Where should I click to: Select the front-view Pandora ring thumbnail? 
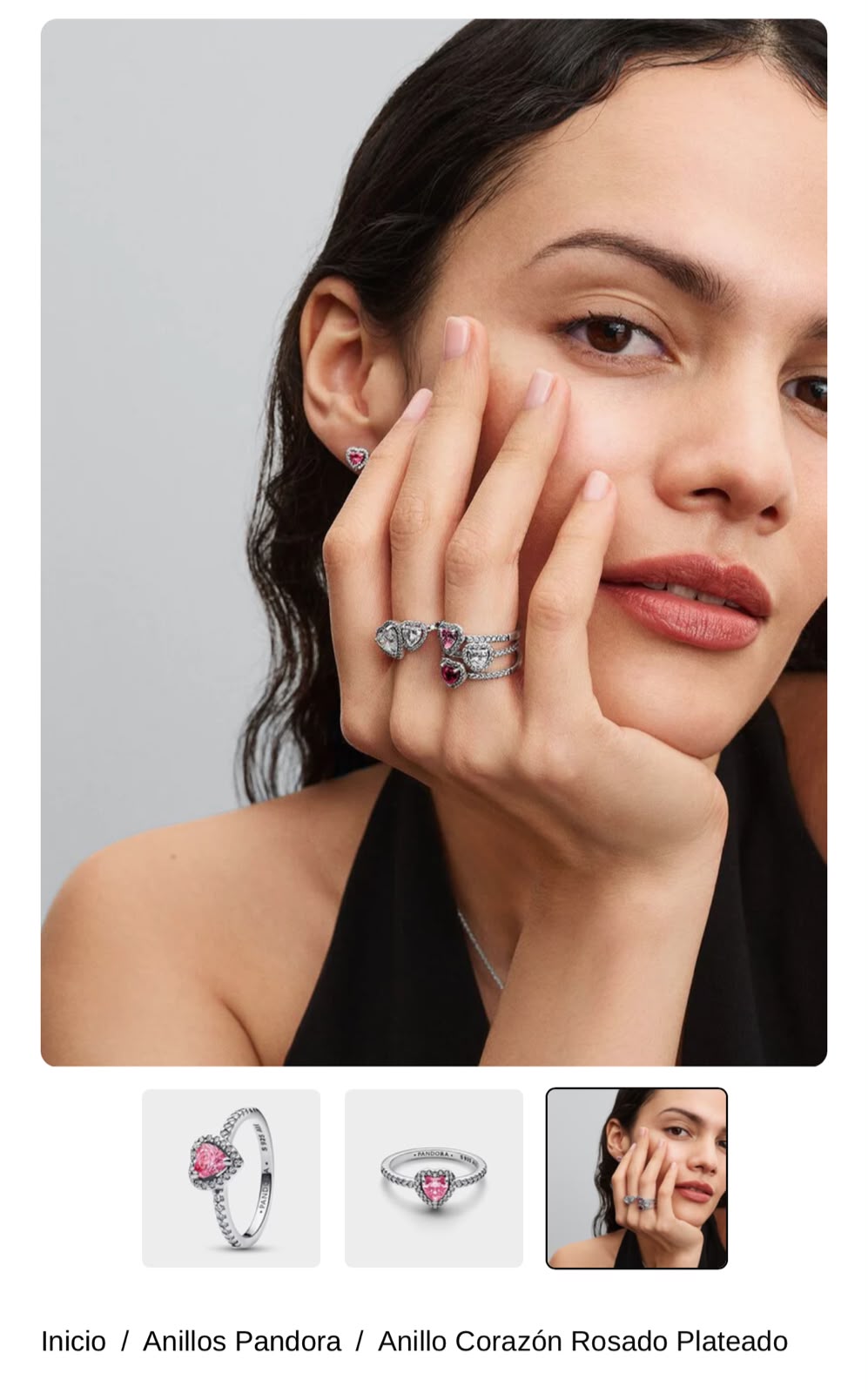434,1178
